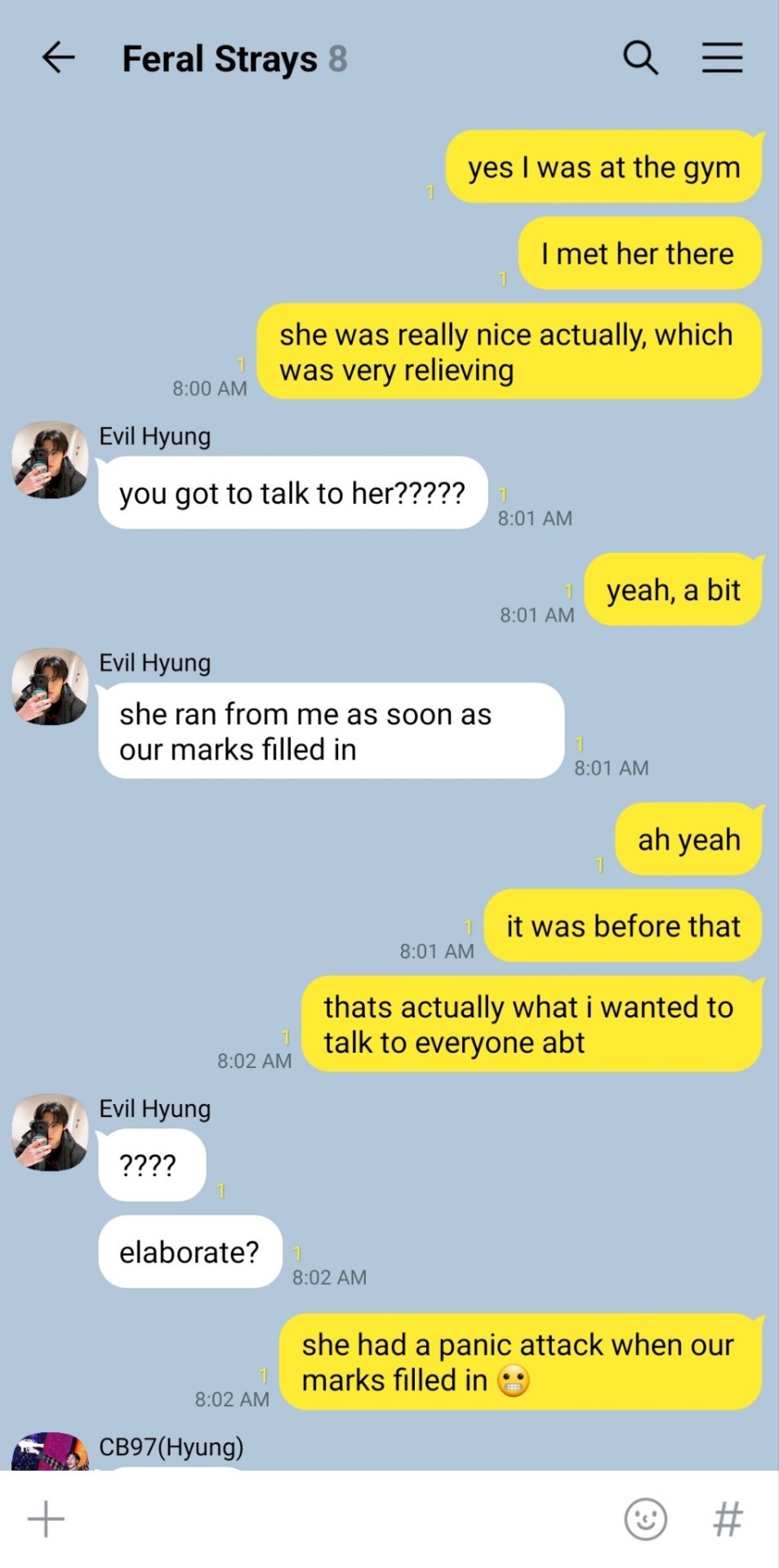Open Evil Hyung's profile above 'you got to talk'
Image resolution: width=779 pixels, height=1568 pixels.
(x=50, y=460)
